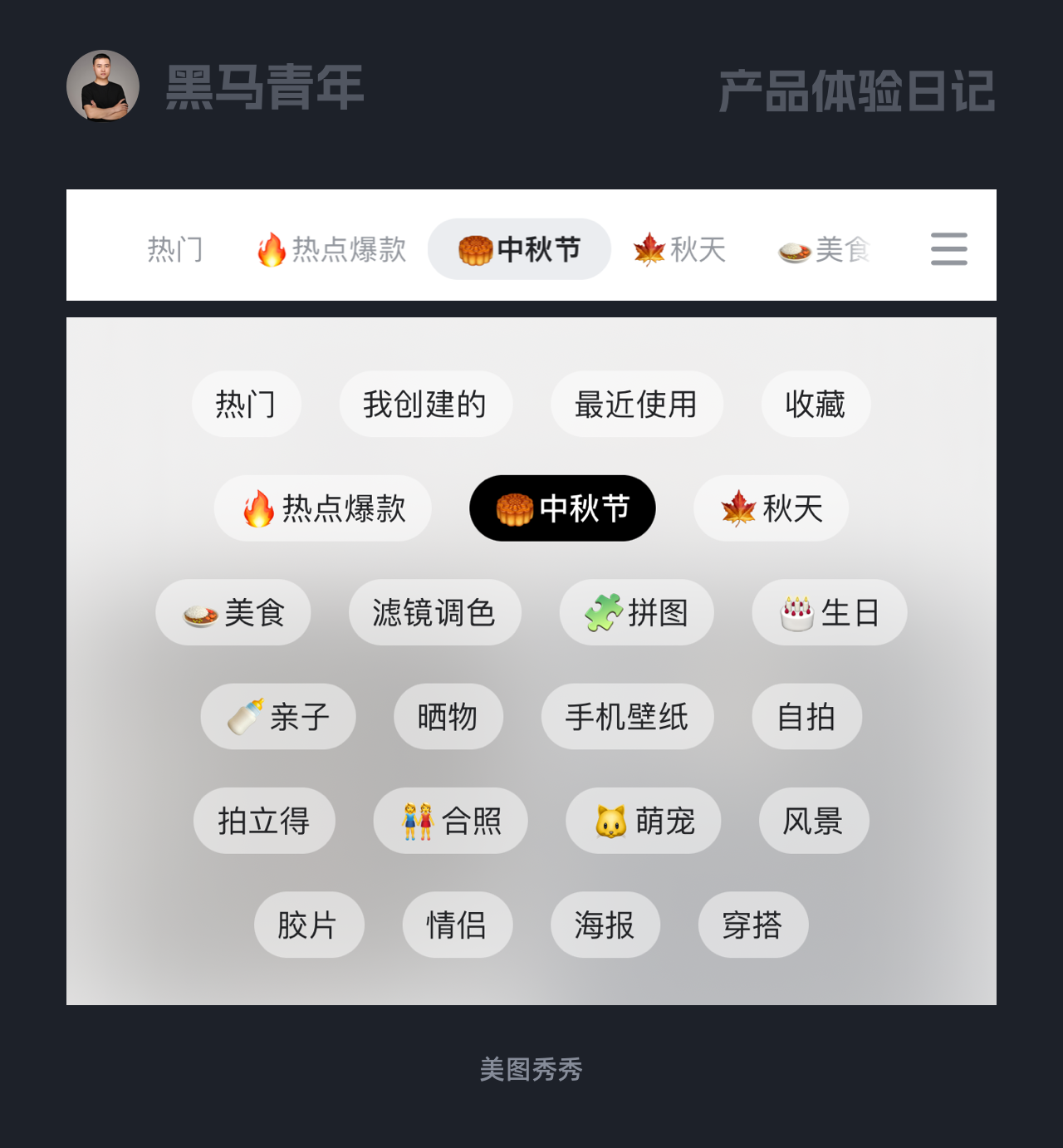Click the 我创建的 filter option

point(425,405)
